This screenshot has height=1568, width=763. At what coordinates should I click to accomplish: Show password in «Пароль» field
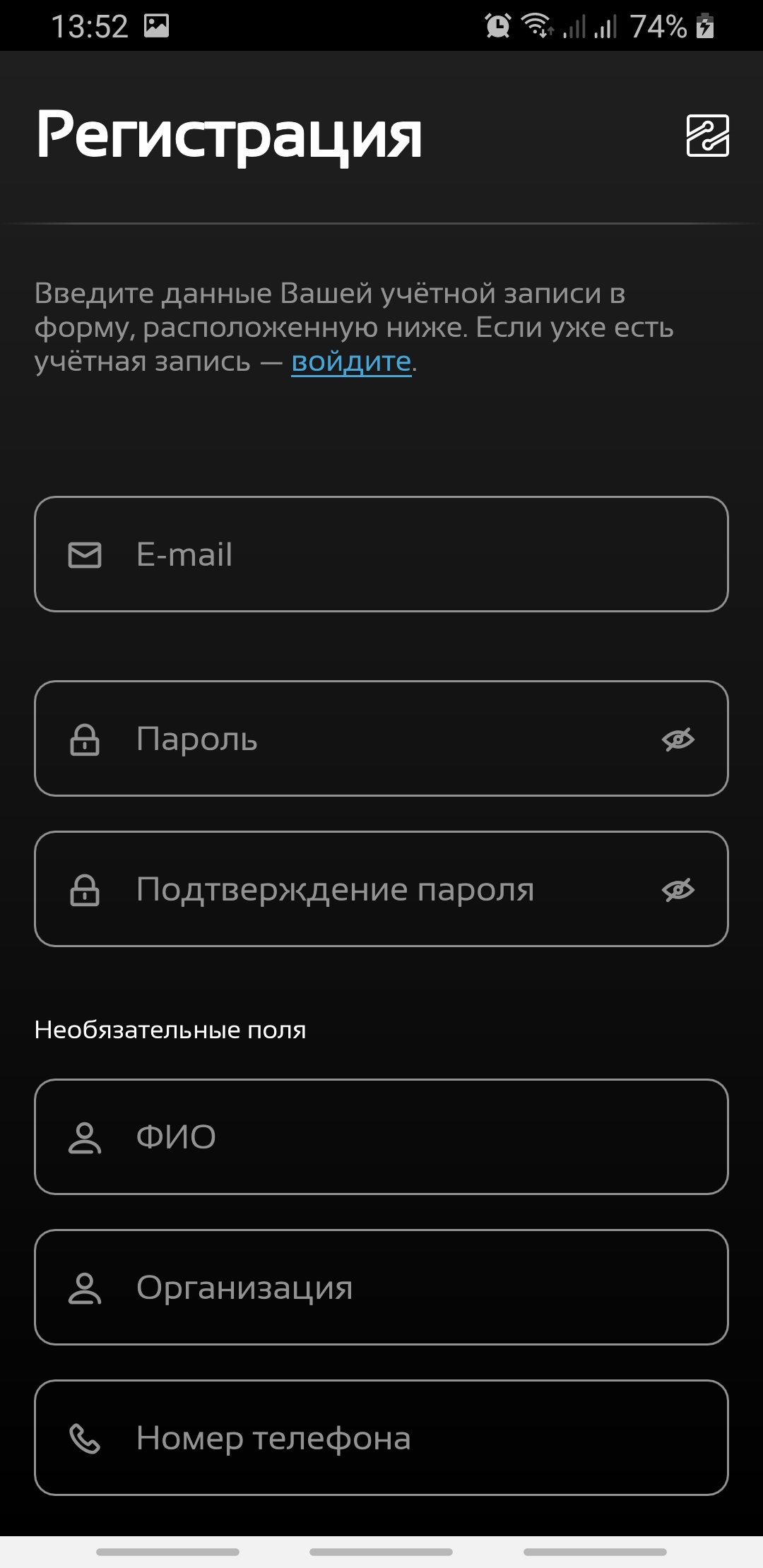[x=678, y=740]
